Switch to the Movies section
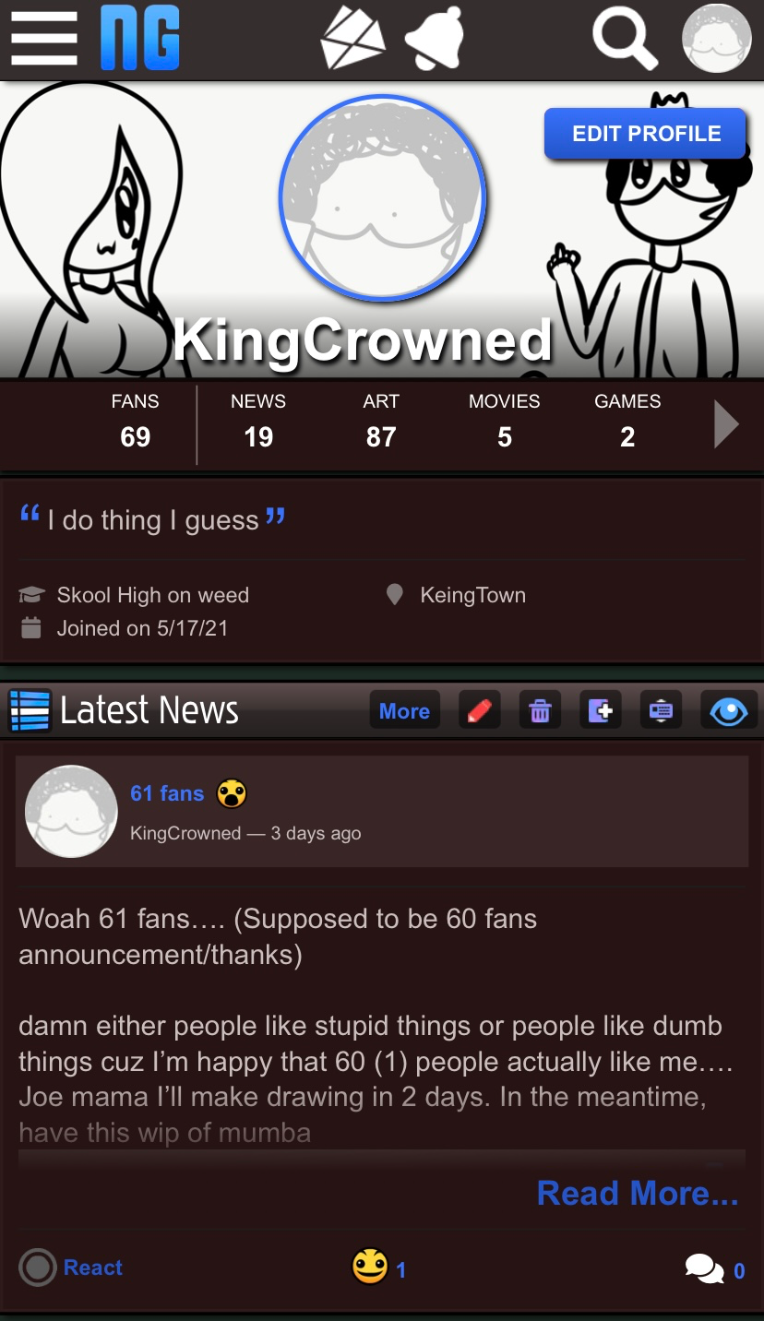Screen dimensions: 764x1321 click(x=504, y=421)
